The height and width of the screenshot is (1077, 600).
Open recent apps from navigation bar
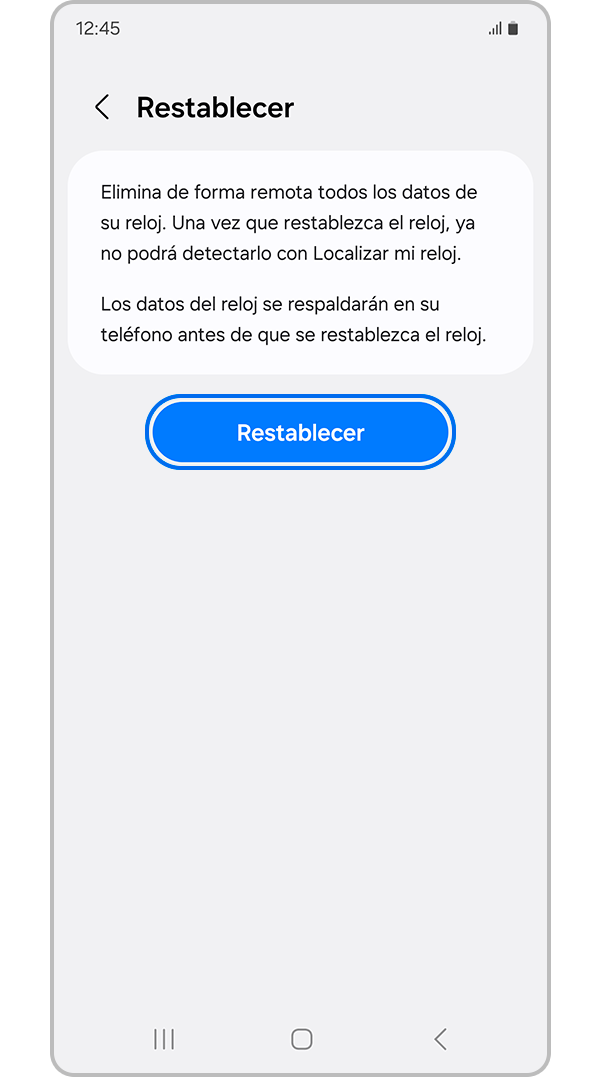tap(164, 1039)
